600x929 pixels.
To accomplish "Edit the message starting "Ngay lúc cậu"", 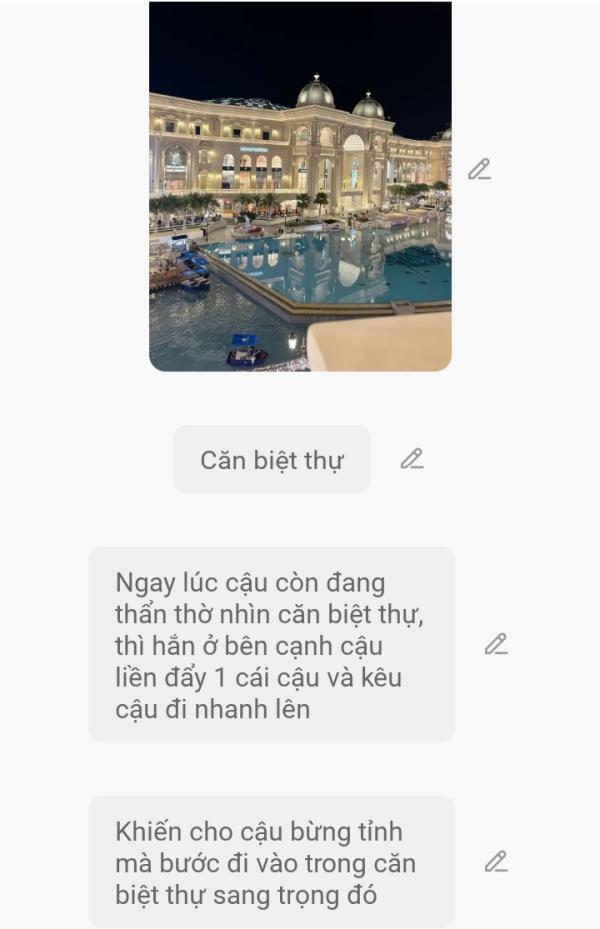I will tap(496, 644).
